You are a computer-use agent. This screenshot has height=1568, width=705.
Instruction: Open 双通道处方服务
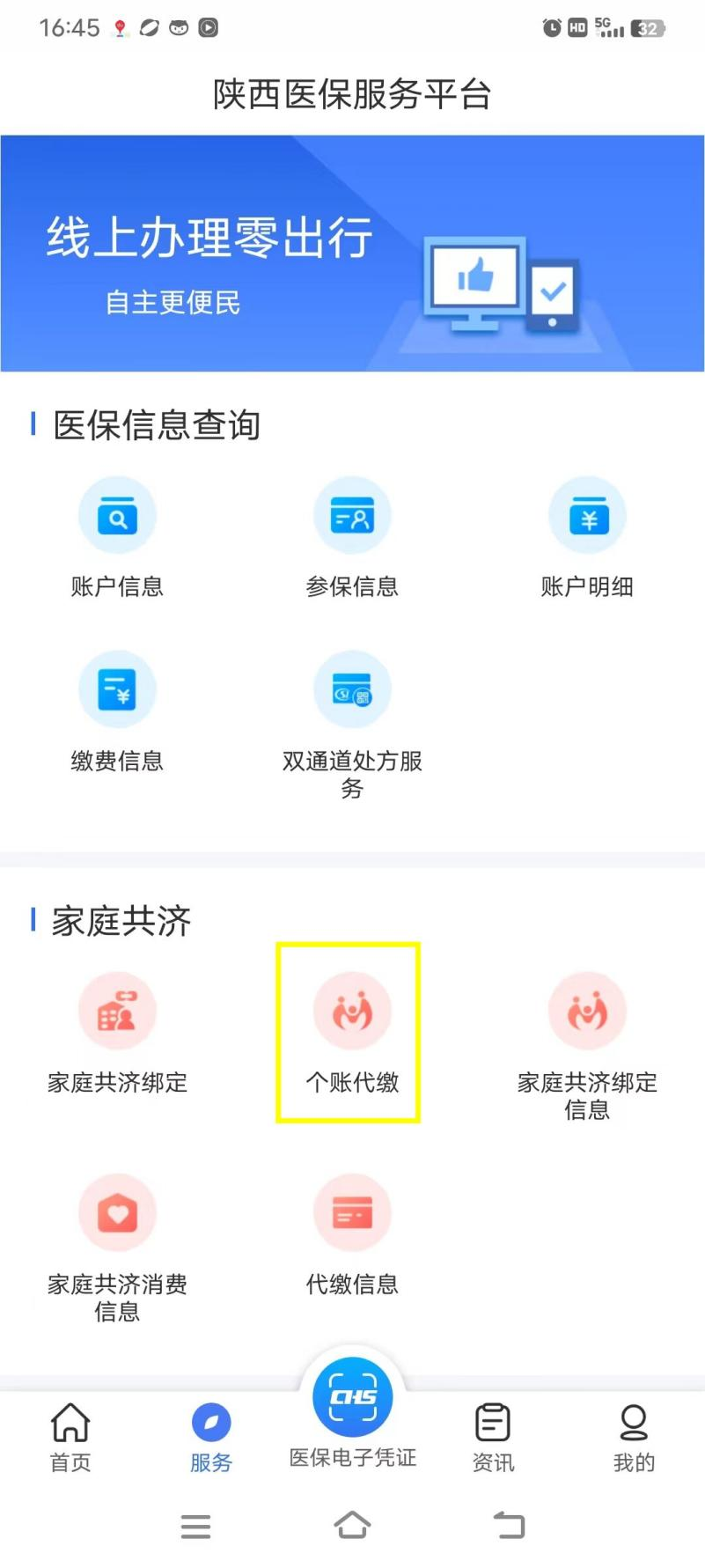coord(352,722)
